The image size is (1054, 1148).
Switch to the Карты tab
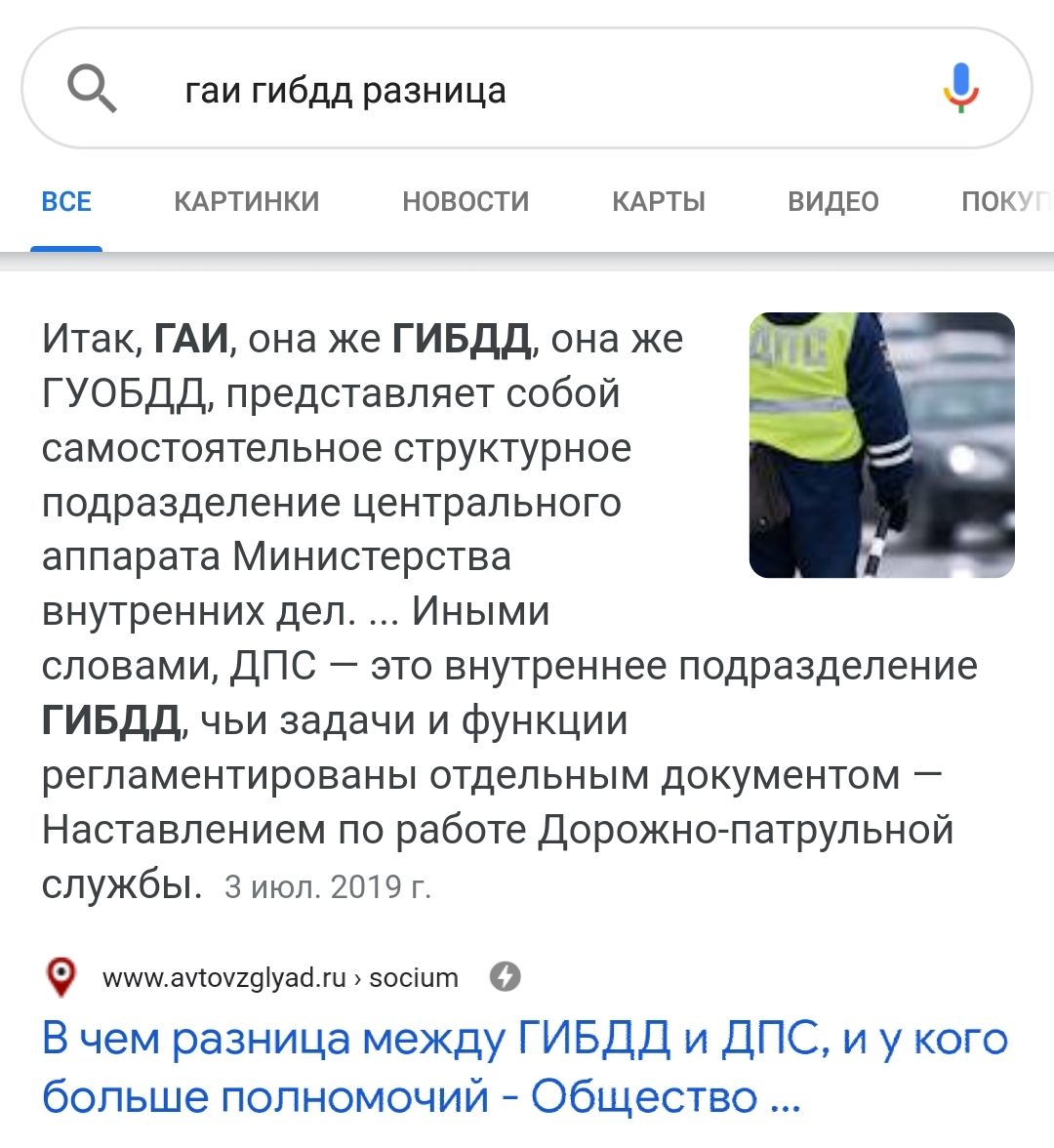659,202
